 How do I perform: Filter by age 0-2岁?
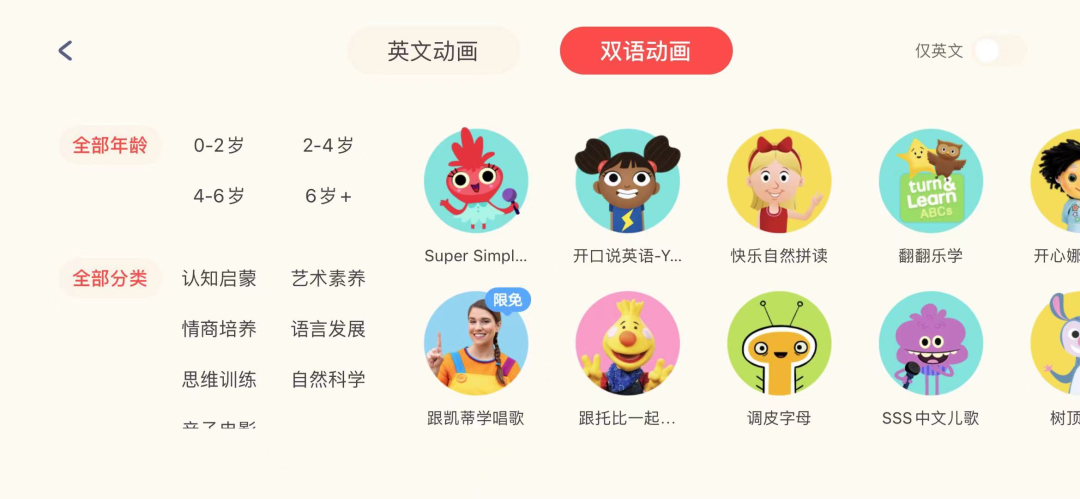[x=219, y=146]
